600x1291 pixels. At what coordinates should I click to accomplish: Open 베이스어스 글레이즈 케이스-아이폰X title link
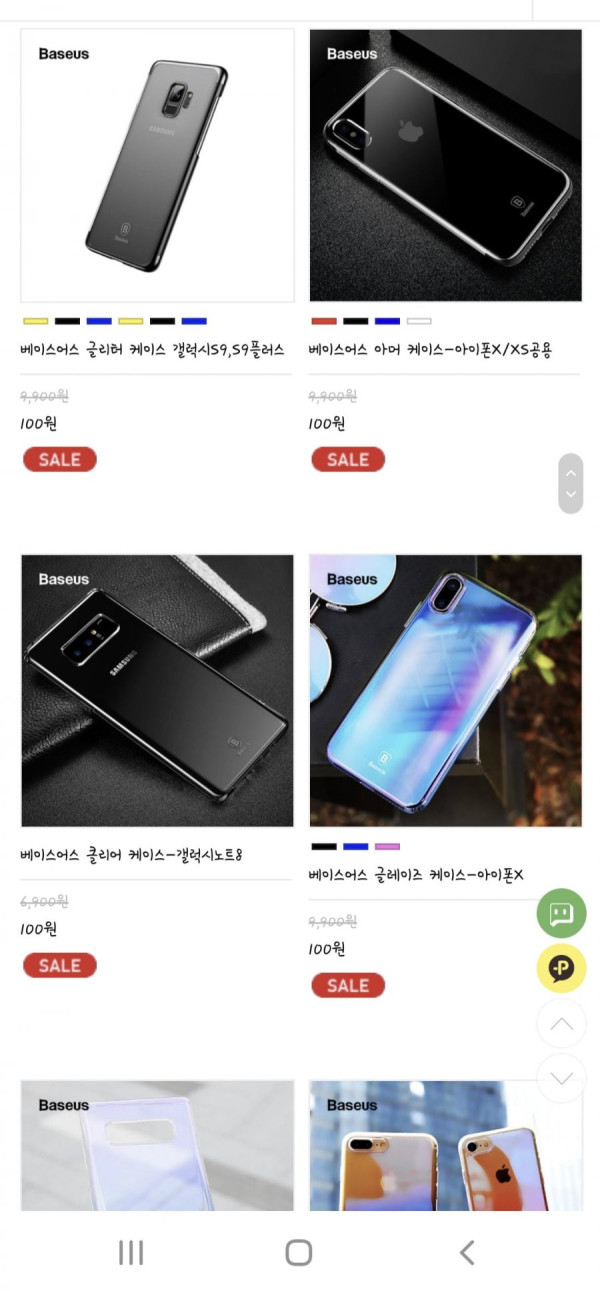pyautogui.click(x=416, y=875)
